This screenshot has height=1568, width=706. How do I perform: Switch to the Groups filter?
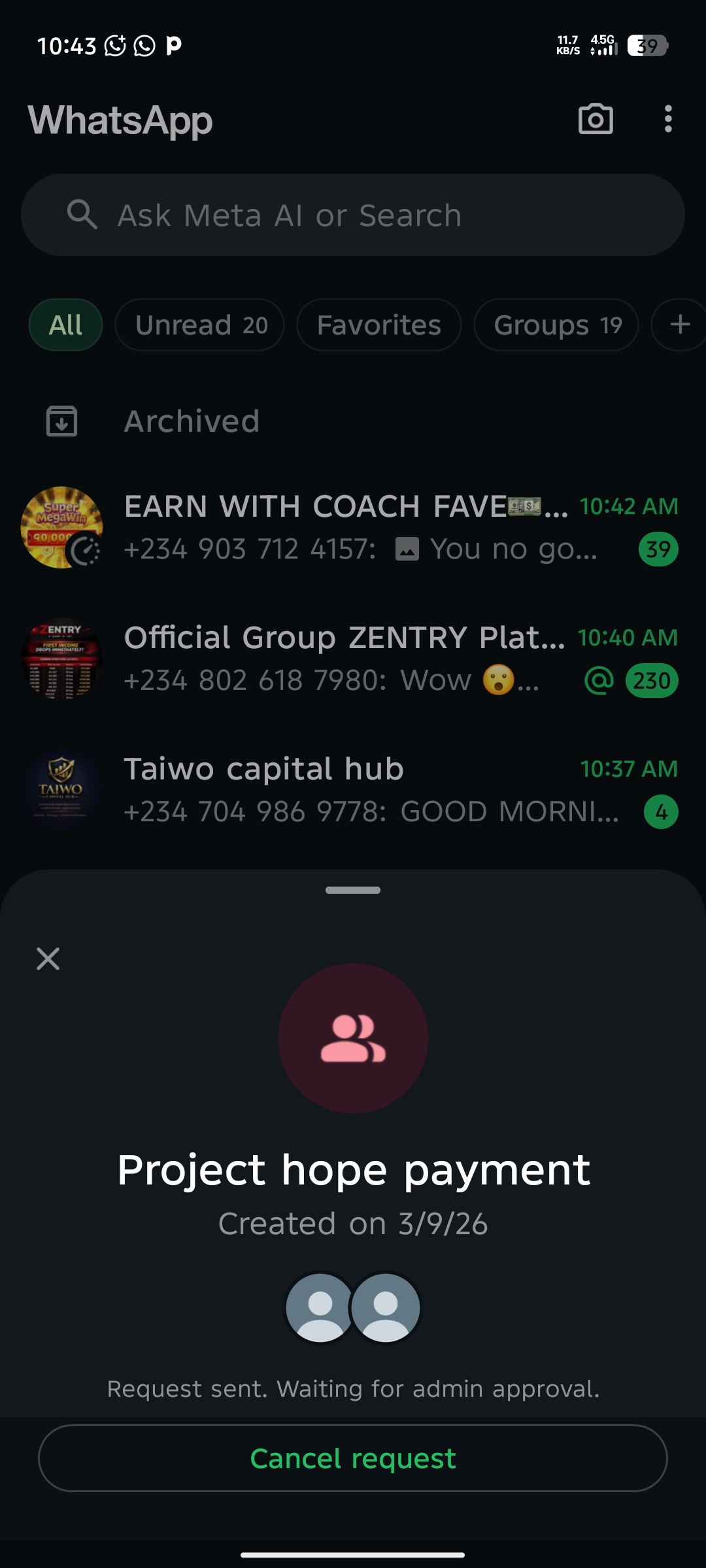click(x=556, y=325)
